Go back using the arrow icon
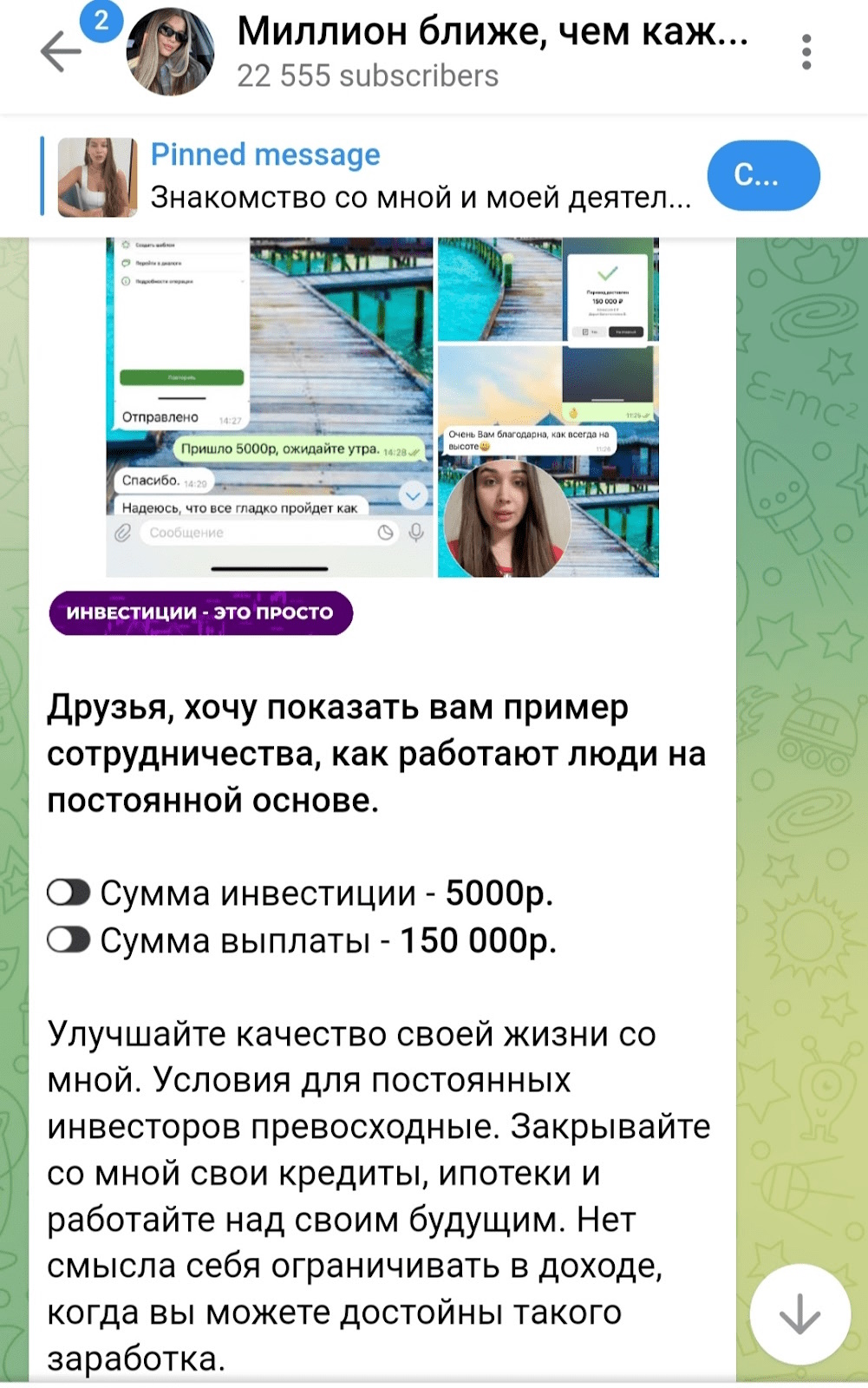Screen dimensions: 868x1388 [x=61, y=52]
